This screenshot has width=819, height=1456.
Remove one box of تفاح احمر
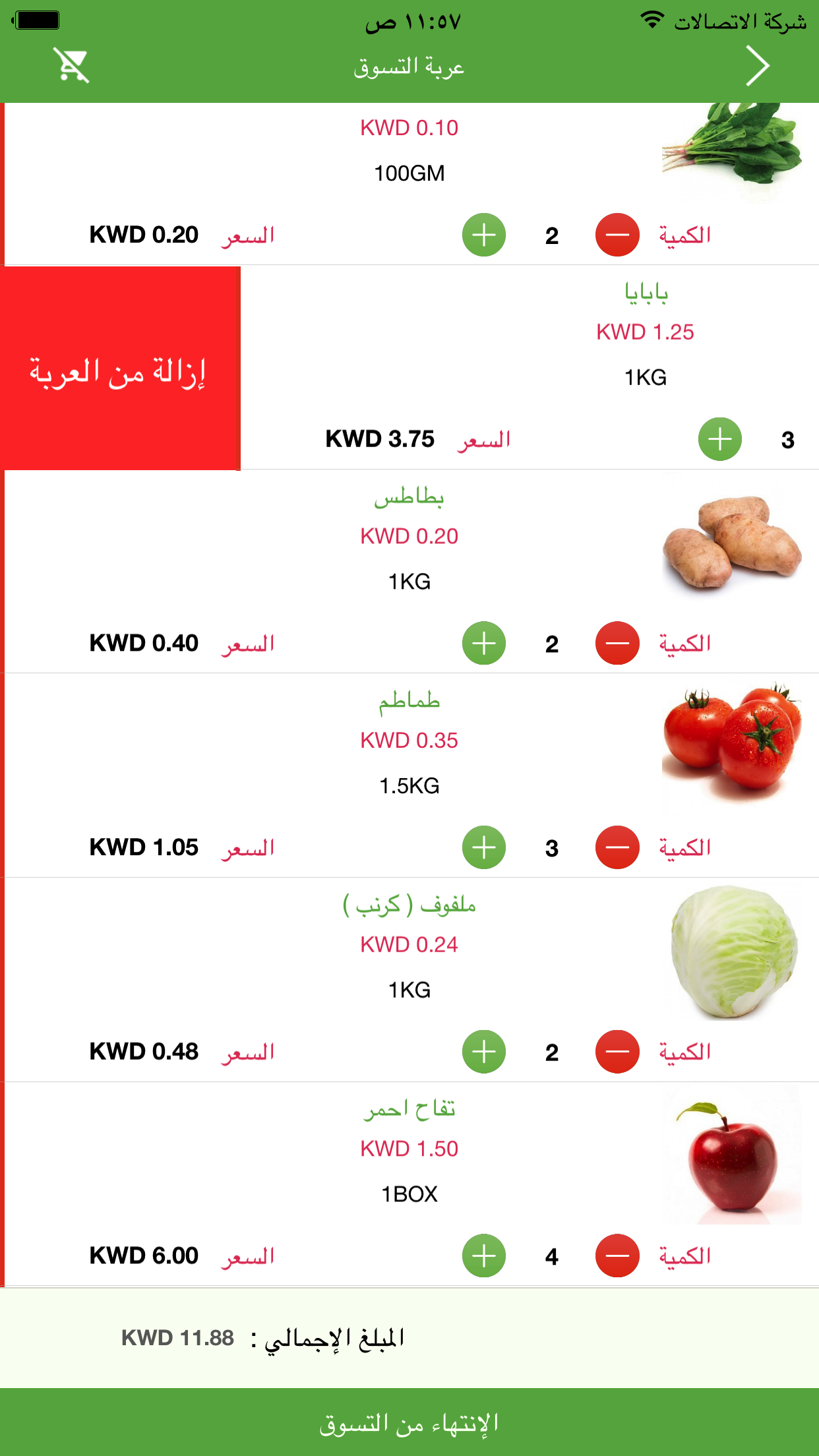pyautogui.click(x=617, y=1256)
